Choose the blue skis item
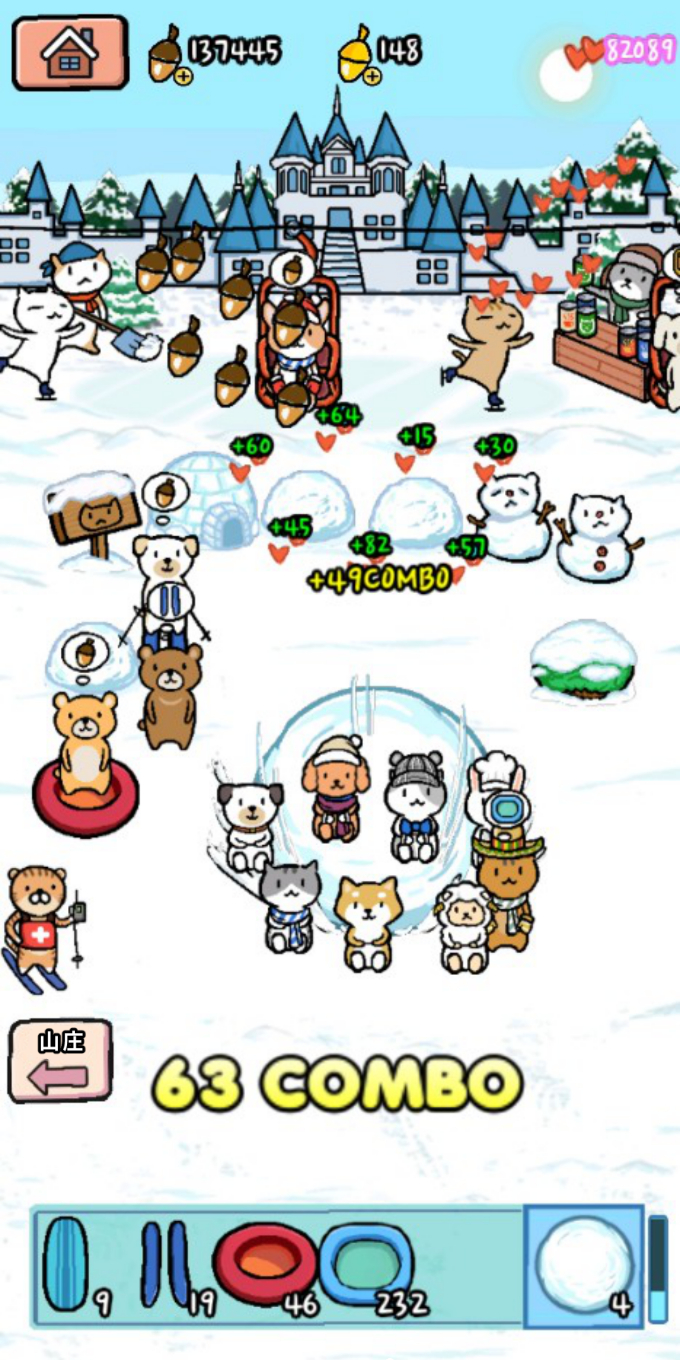 (165, 1264)
